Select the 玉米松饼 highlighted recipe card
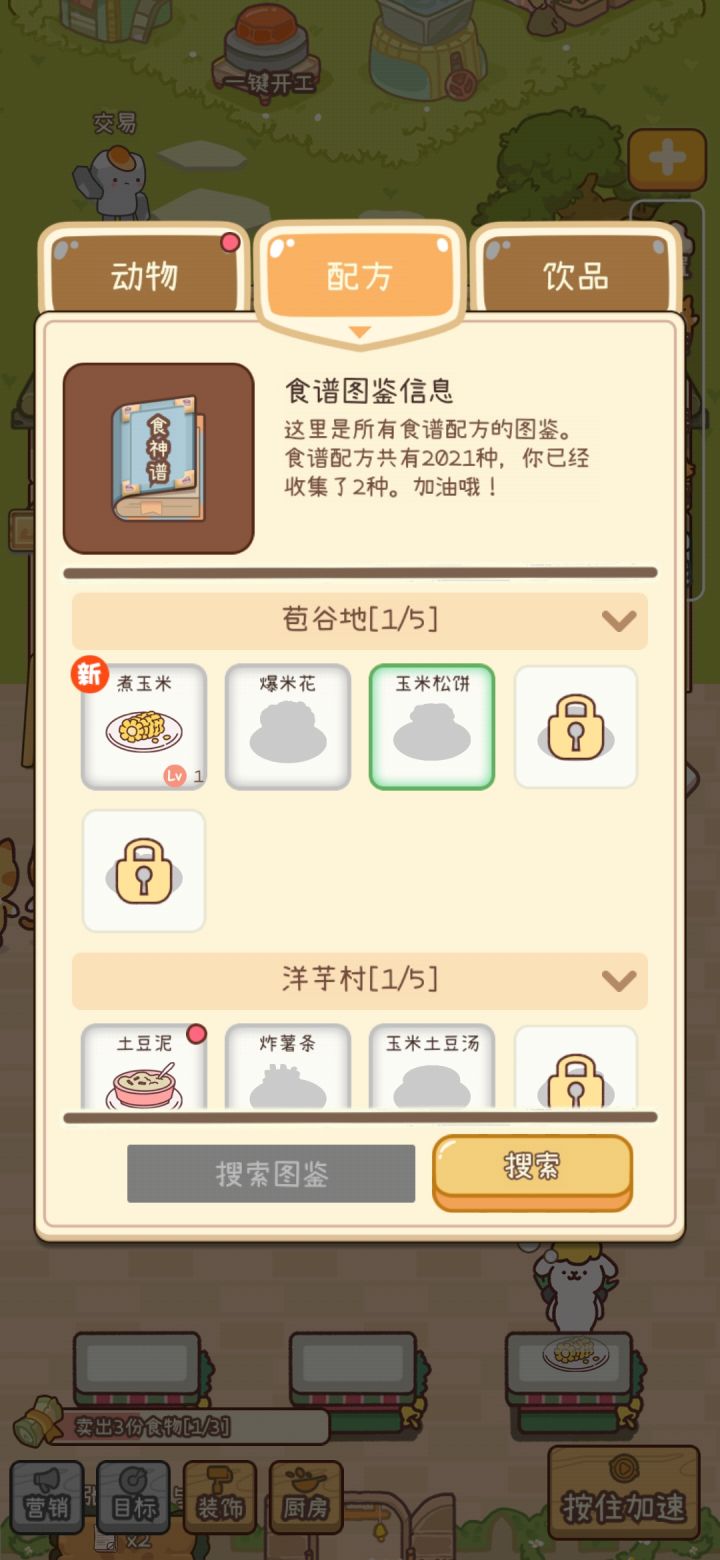The width and height of the screenshot is (720, 1560). point(431,727)
